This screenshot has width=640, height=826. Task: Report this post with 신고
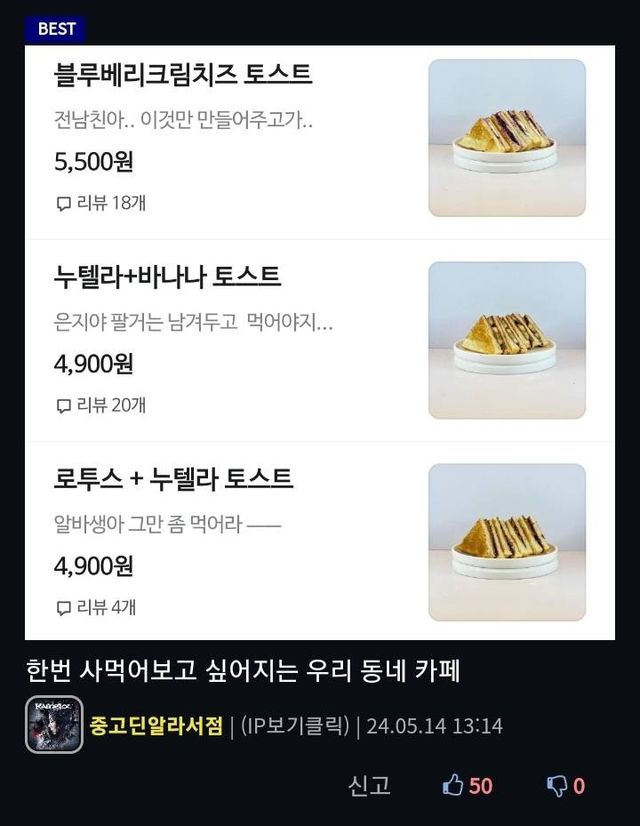369,785
